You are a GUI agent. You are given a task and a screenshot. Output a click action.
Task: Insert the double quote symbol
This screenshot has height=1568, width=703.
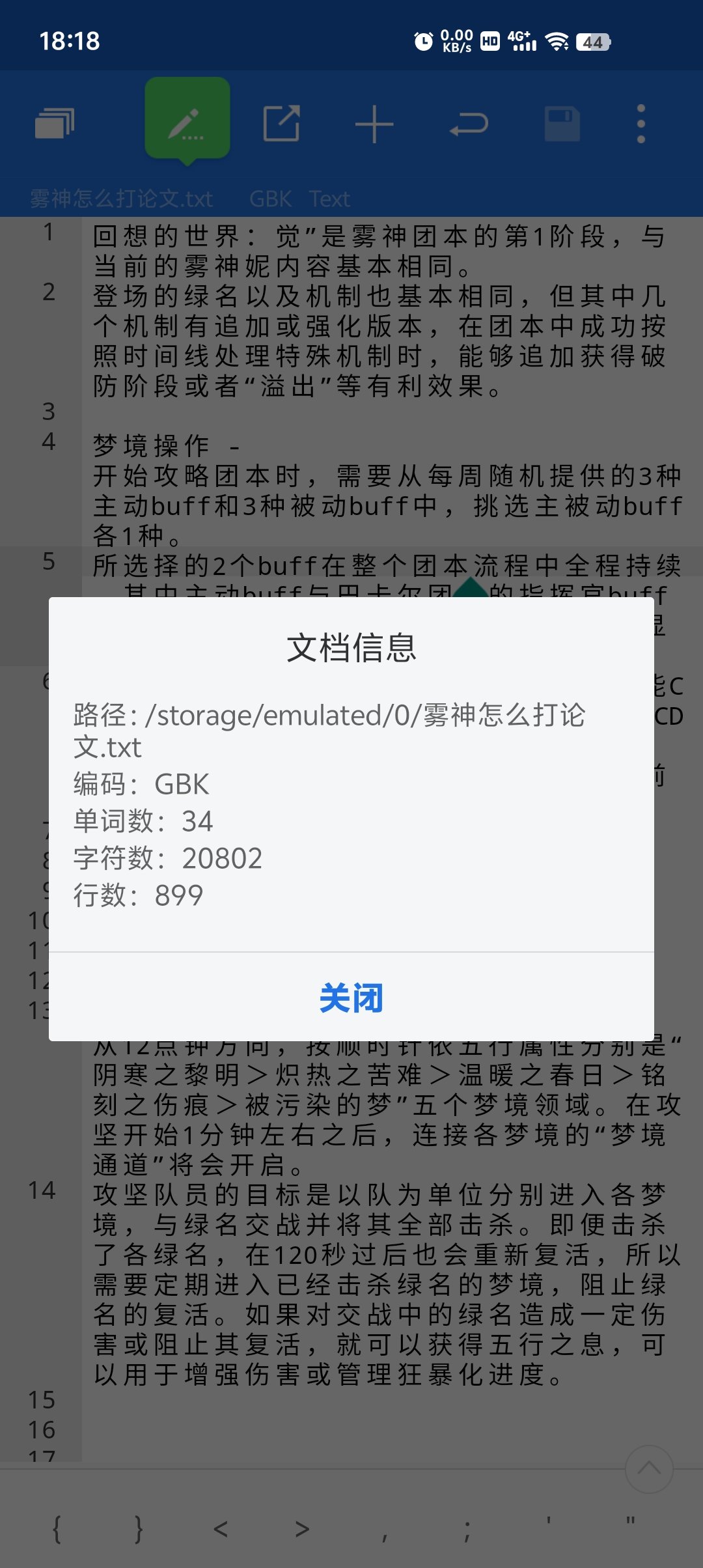tap(630, 1522)
